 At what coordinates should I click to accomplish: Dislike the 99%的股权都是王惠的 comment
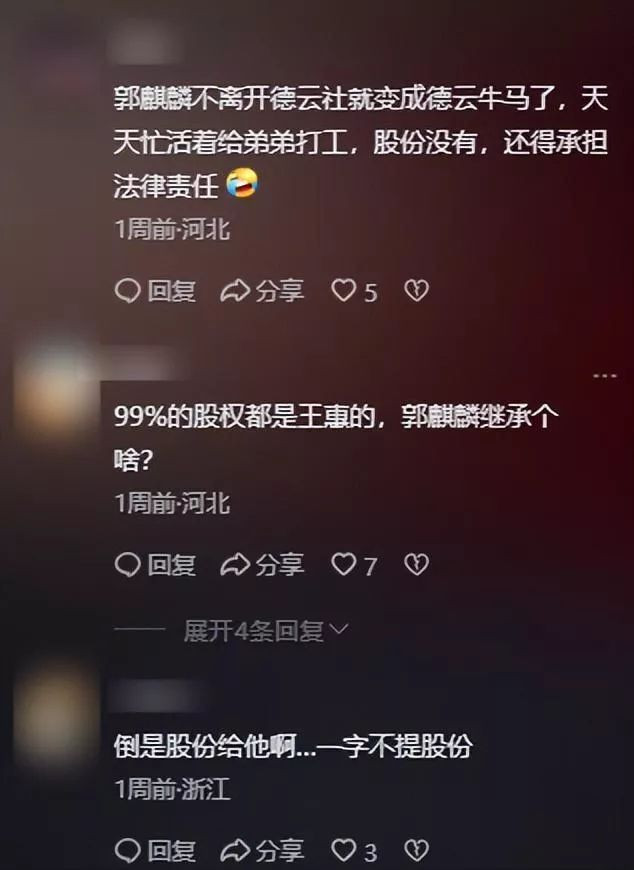click(416, 565)
